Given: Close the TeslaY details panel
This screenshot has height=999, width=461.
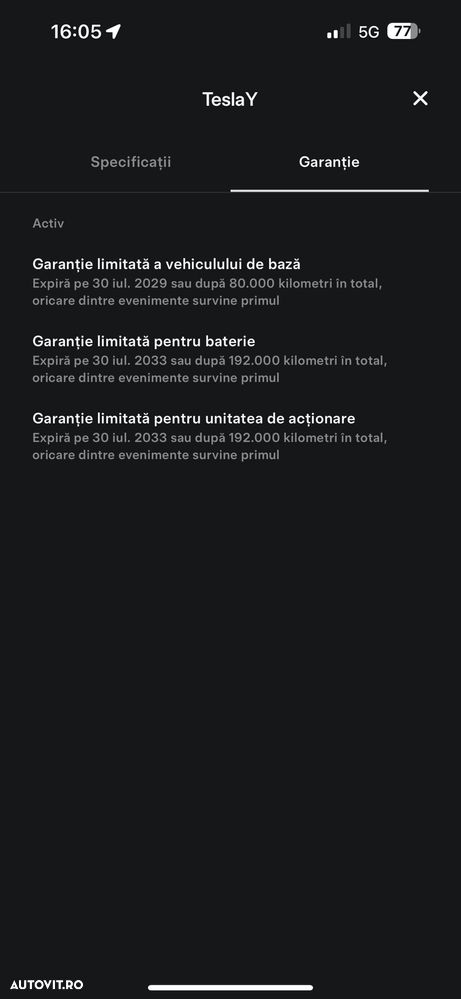Looking at the screenshot, I should pos(420,99).
